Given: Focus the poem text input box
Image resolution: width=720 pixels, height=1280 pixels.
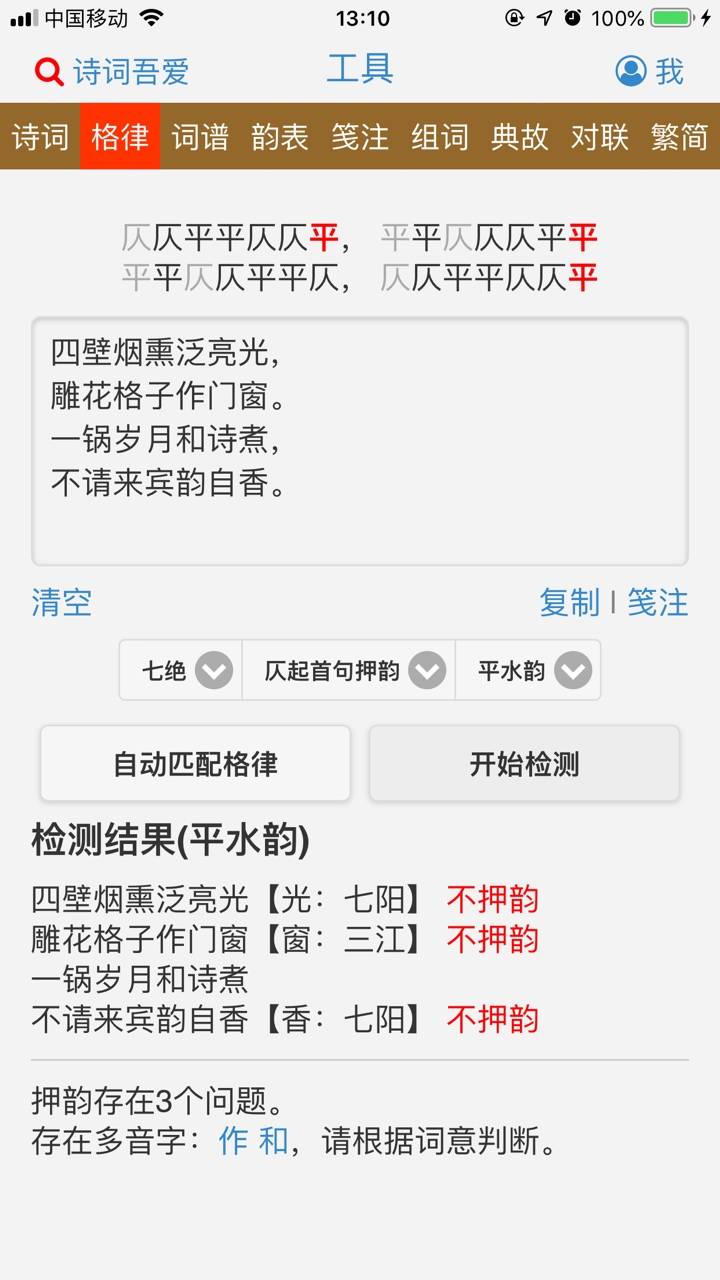Looking at the screenshot, I should click(360, 442).
